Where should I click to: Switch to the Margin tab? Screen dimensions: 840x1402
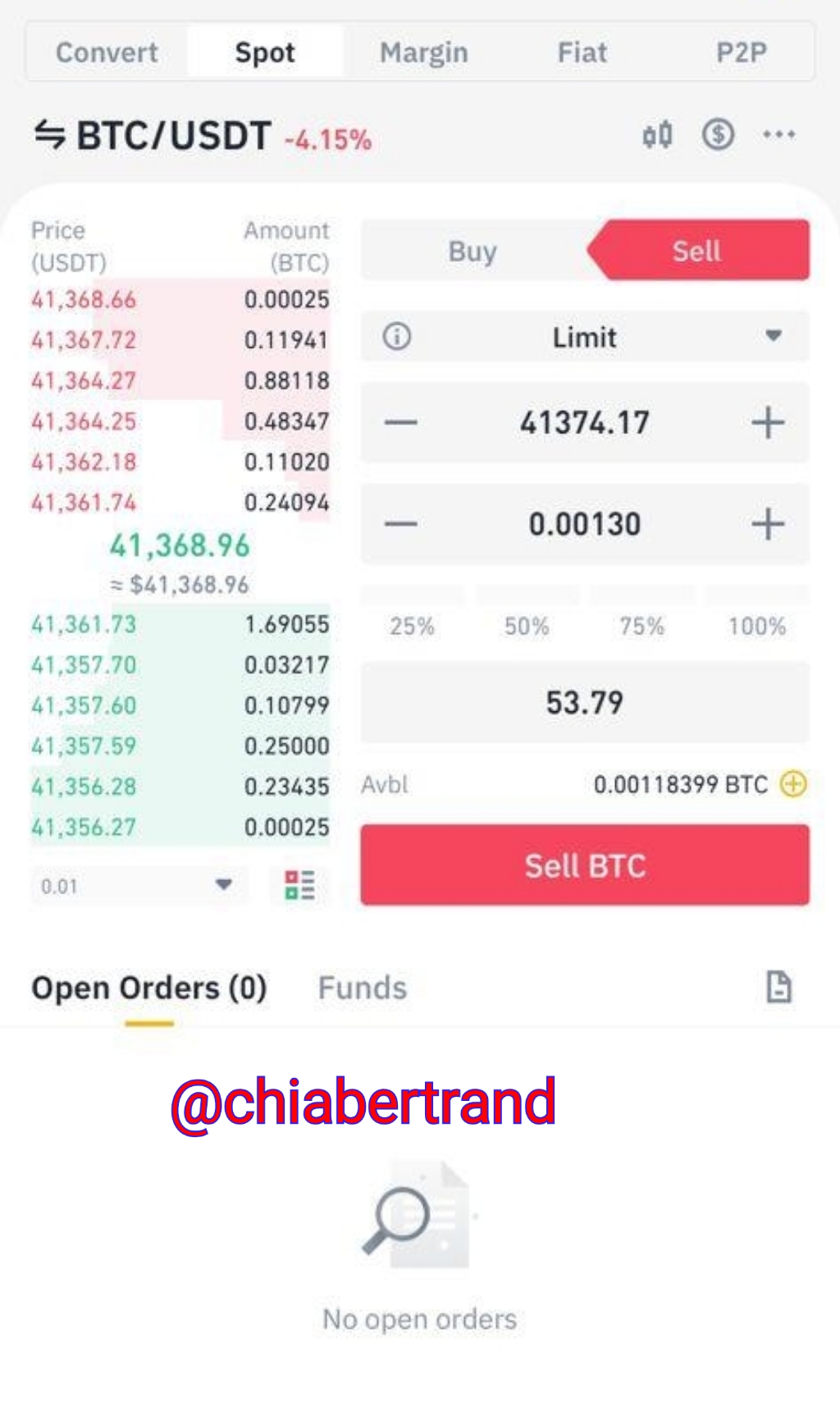point(423,53)
